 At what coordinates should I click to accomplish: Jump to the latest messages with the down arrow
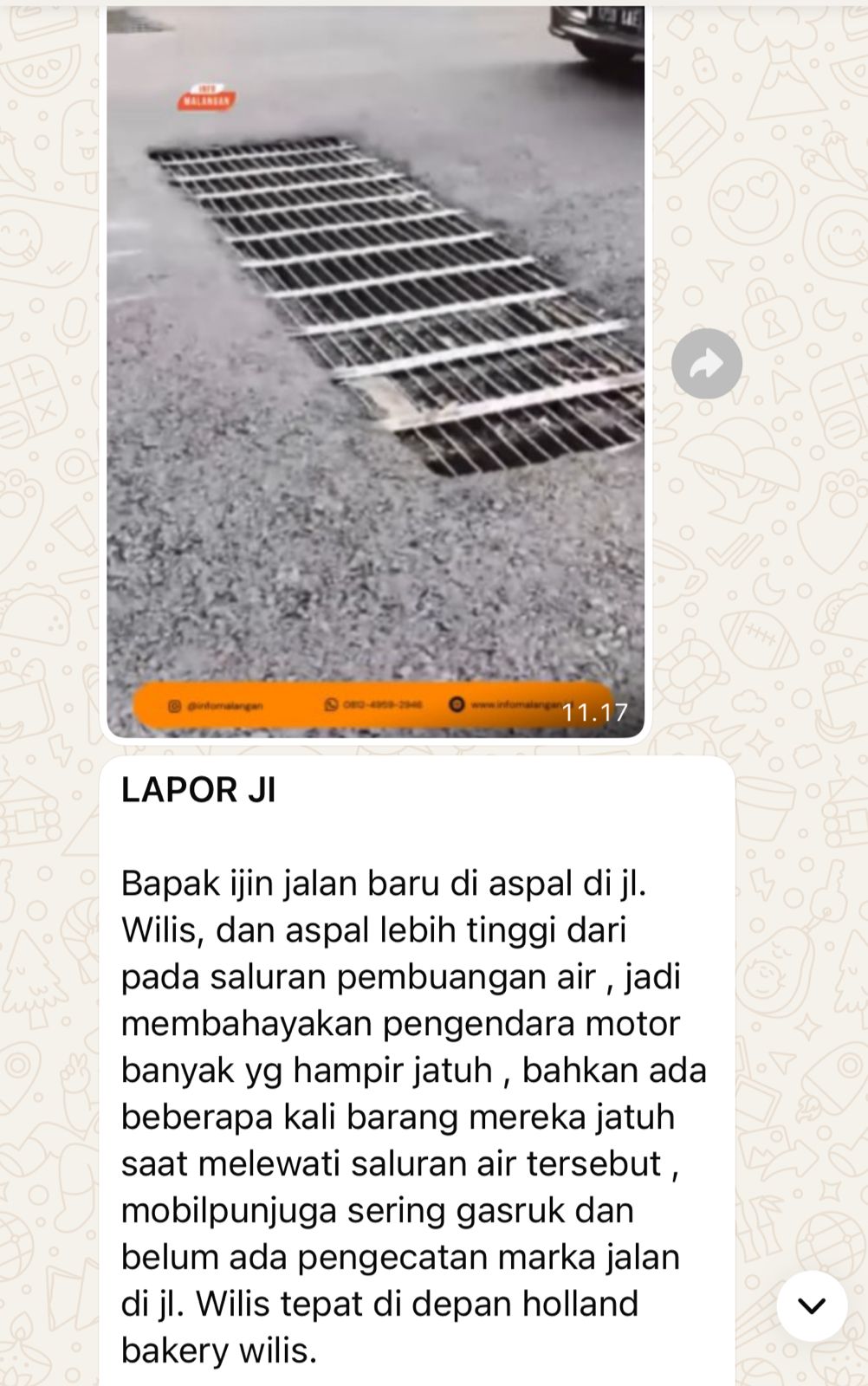[x=812, y=1305]
